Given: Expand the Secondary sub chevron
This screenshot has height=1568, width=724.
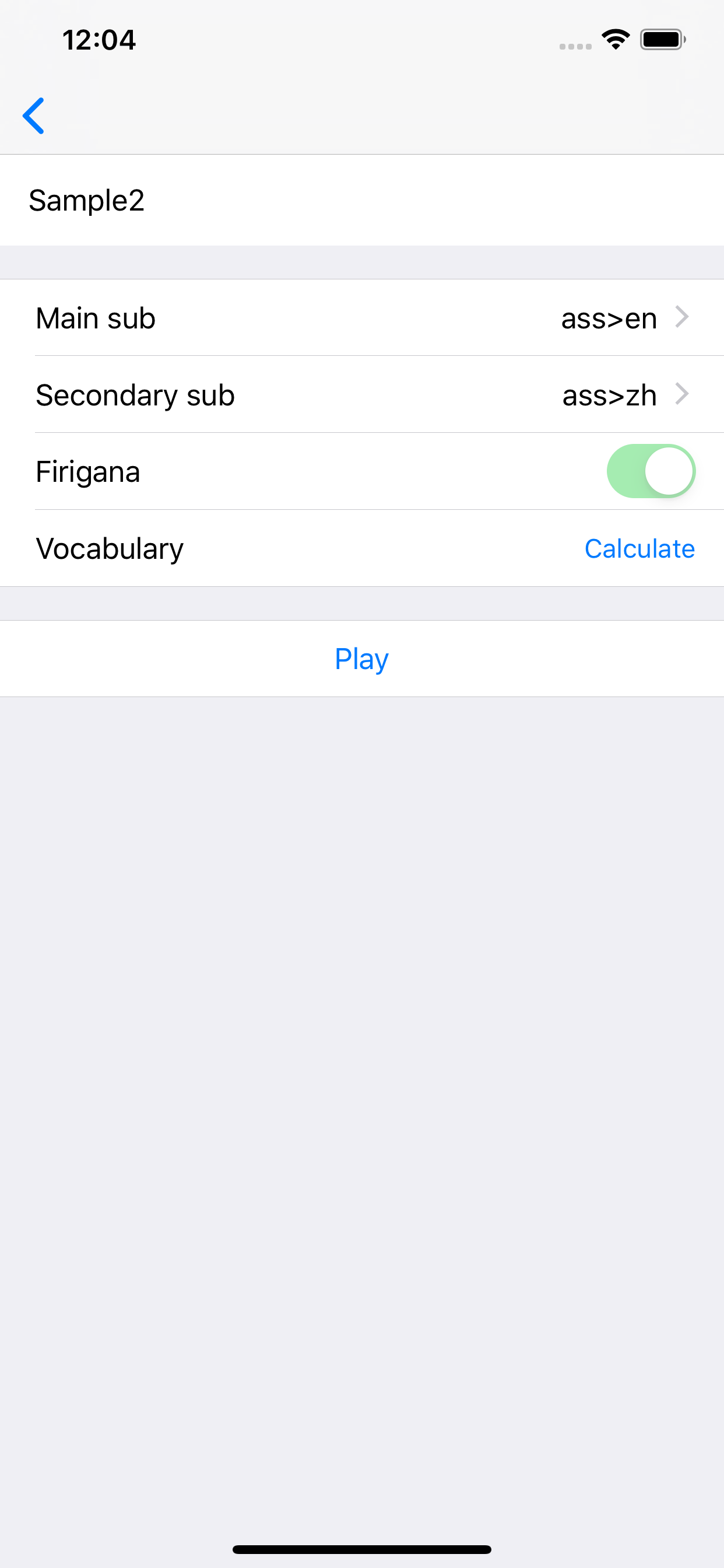Looking at the screenshot, I should (683, 394).
